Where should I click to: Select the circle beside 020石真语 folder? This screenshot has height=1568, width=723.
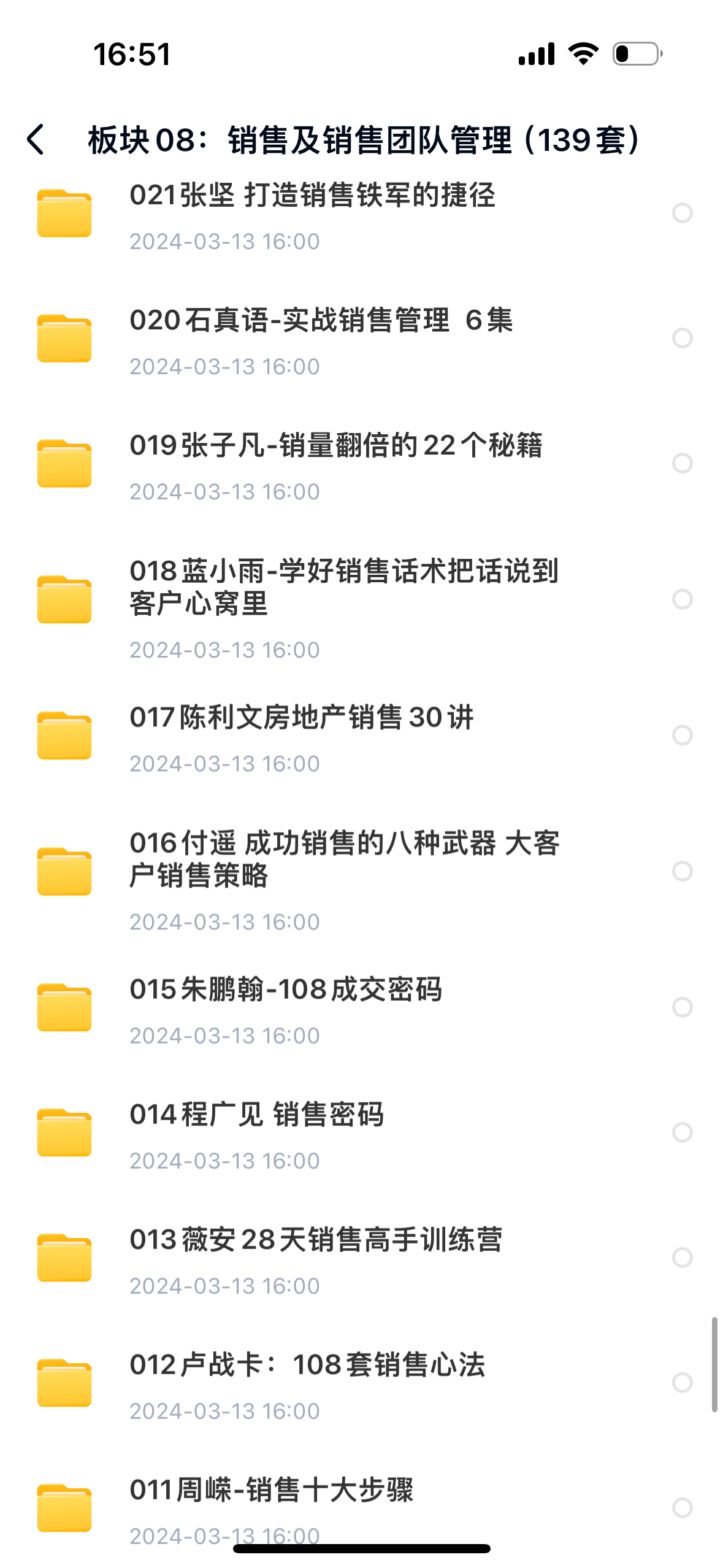682,338
